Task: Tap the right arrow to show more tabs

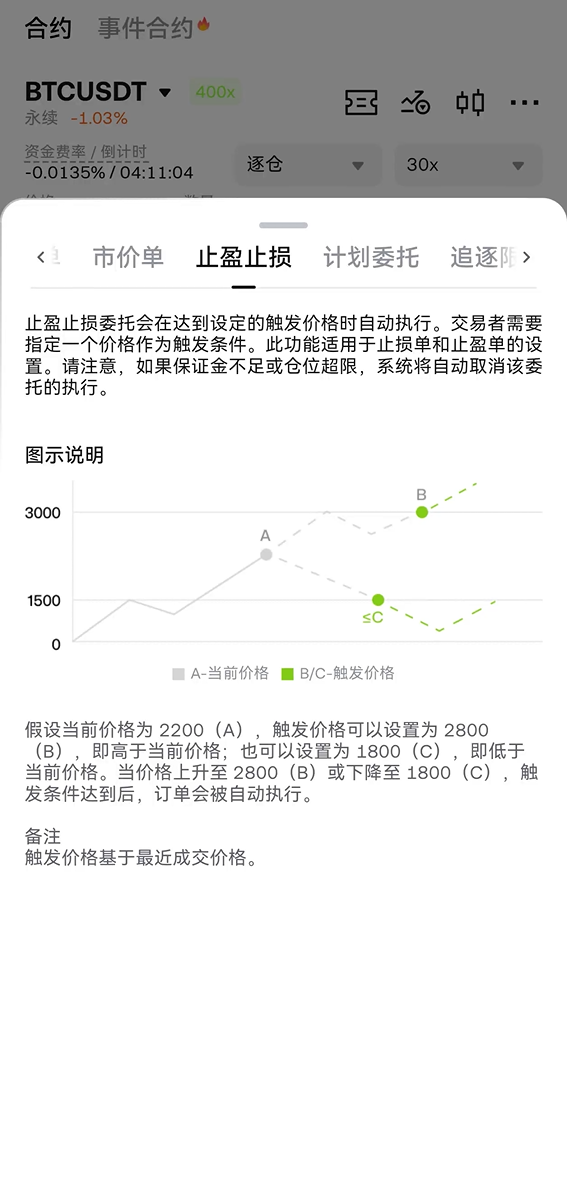Action: (x=527, y=257)
